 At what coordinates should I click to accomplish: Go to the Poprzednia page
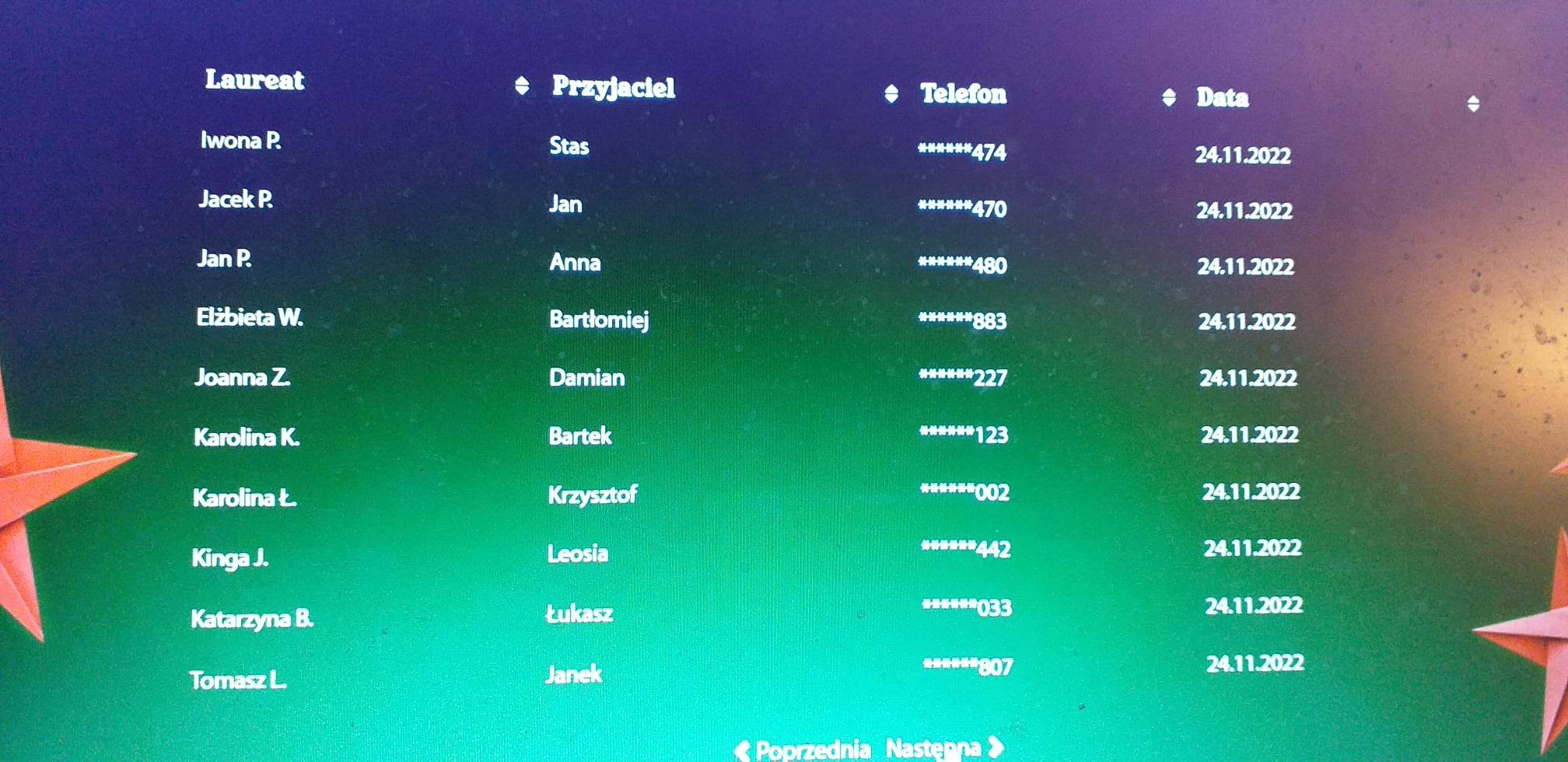click(x=803, y=749)
